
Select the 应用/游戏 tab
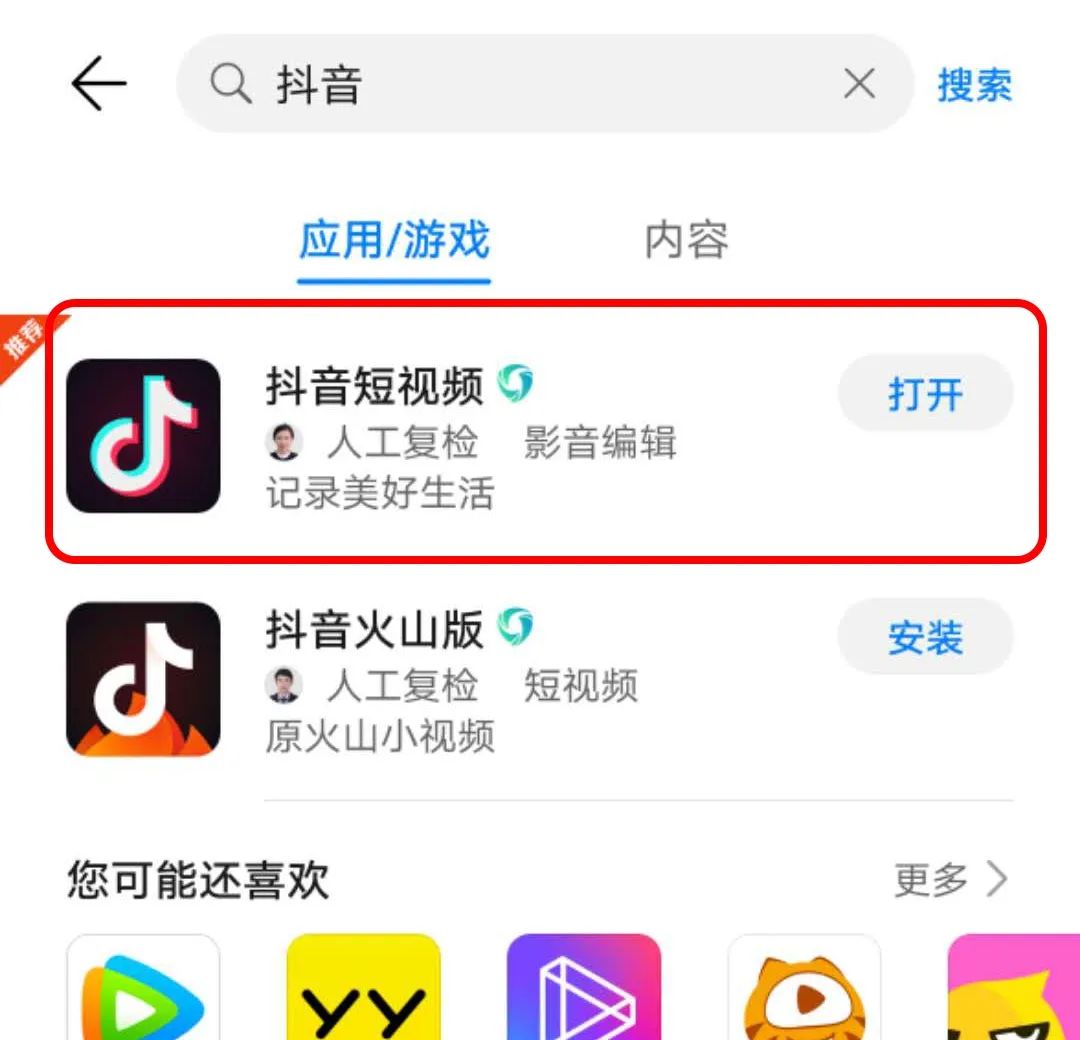(x=394, y=241)
